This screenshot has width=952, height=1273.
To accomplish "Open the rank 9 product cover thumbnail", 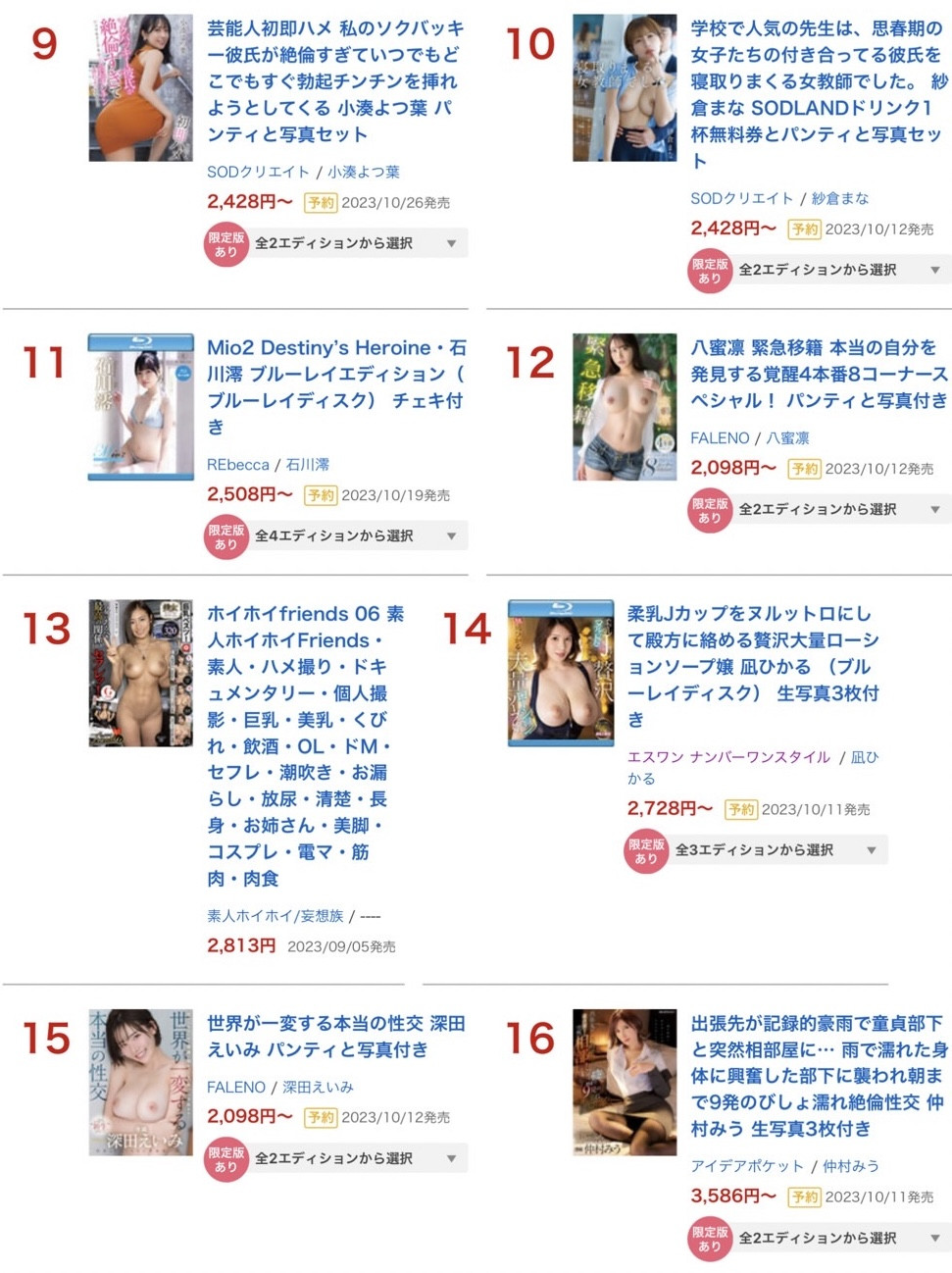I will click(141, 87).
